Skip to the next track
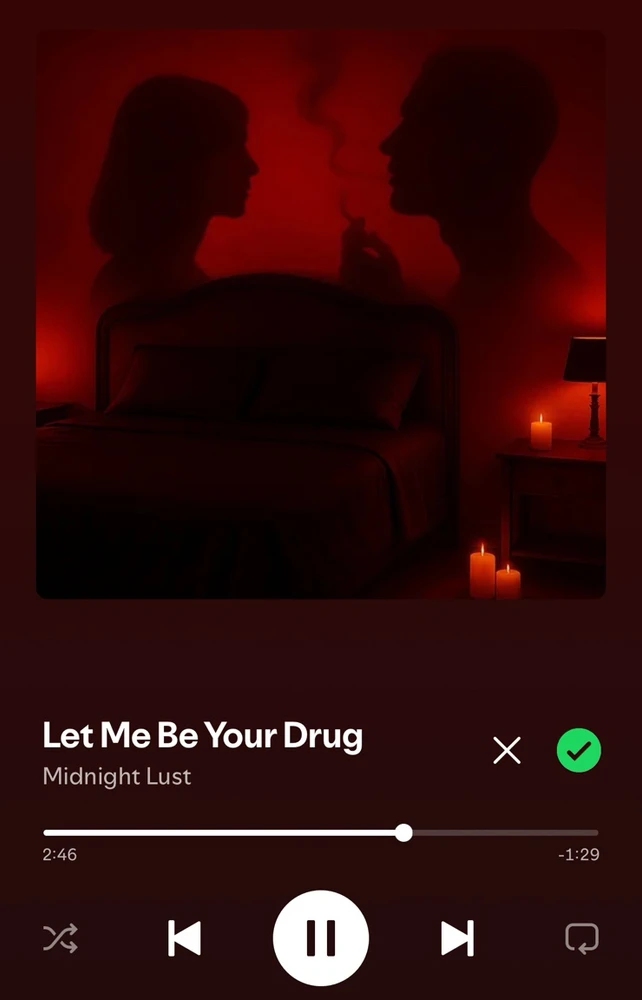This screenshot has width=642, height=1000. click(457, 938)
